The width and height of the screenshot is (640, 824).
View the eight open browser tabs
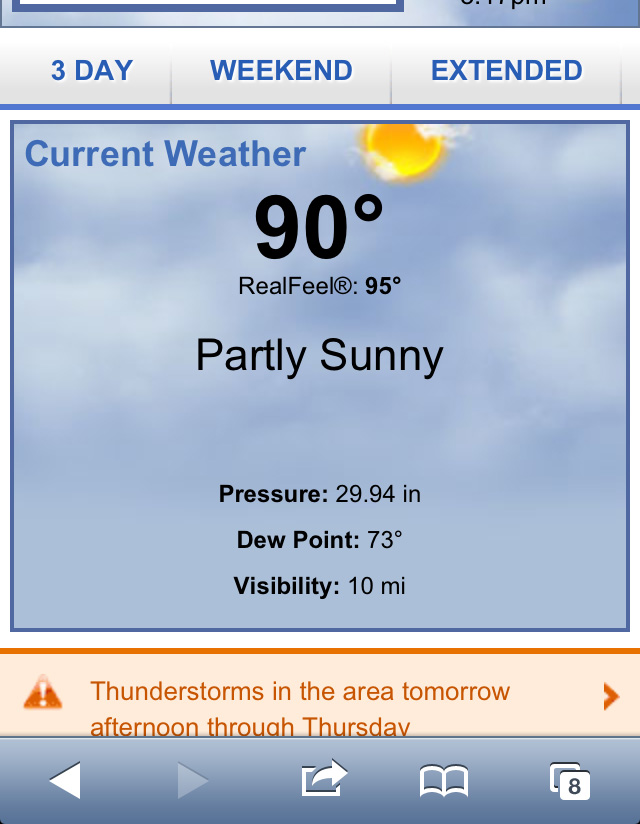[x=570, y=781]
